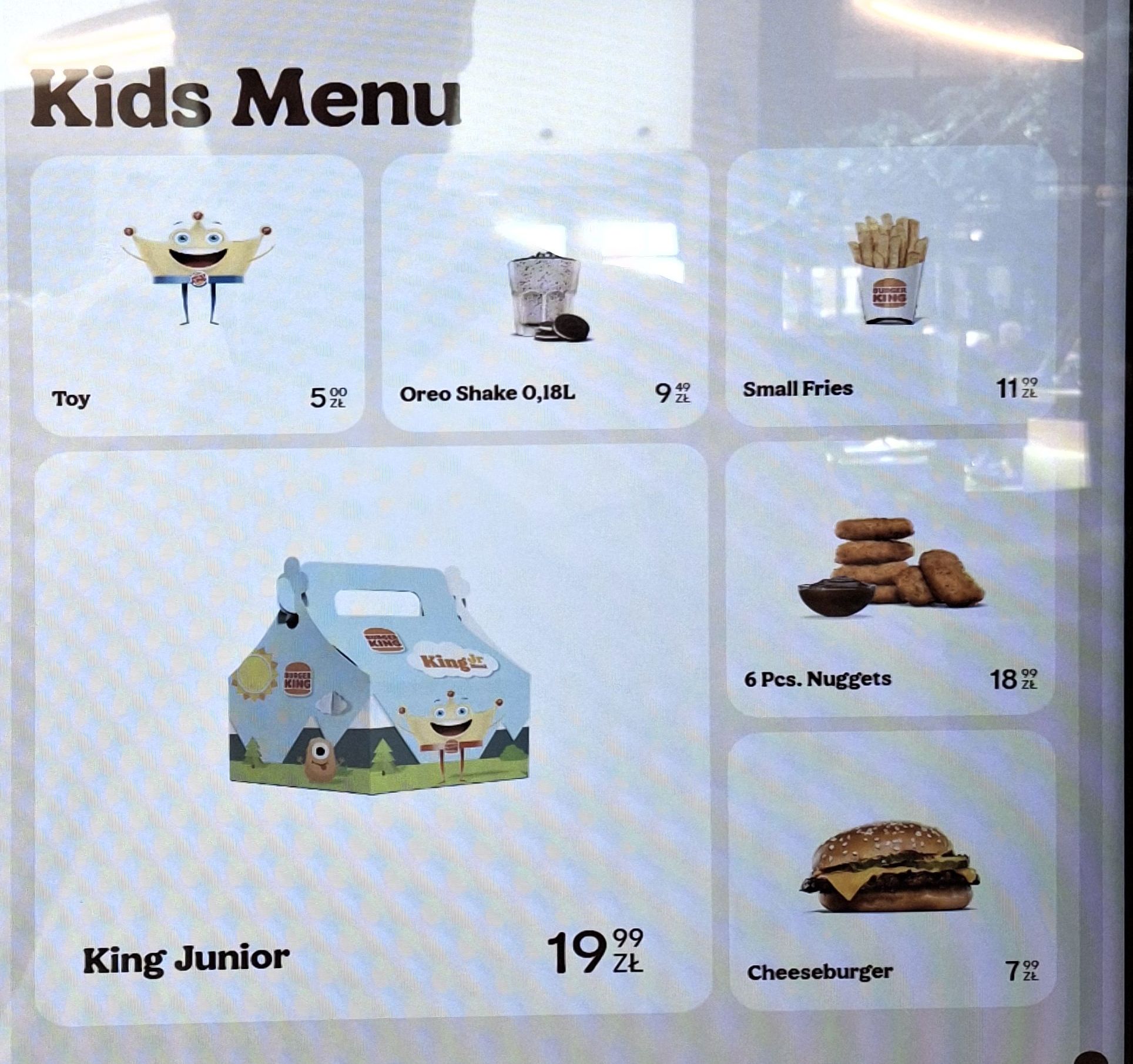
Task: Pick the 6 Pcs. Nuggets card
Action: point(891,578)
